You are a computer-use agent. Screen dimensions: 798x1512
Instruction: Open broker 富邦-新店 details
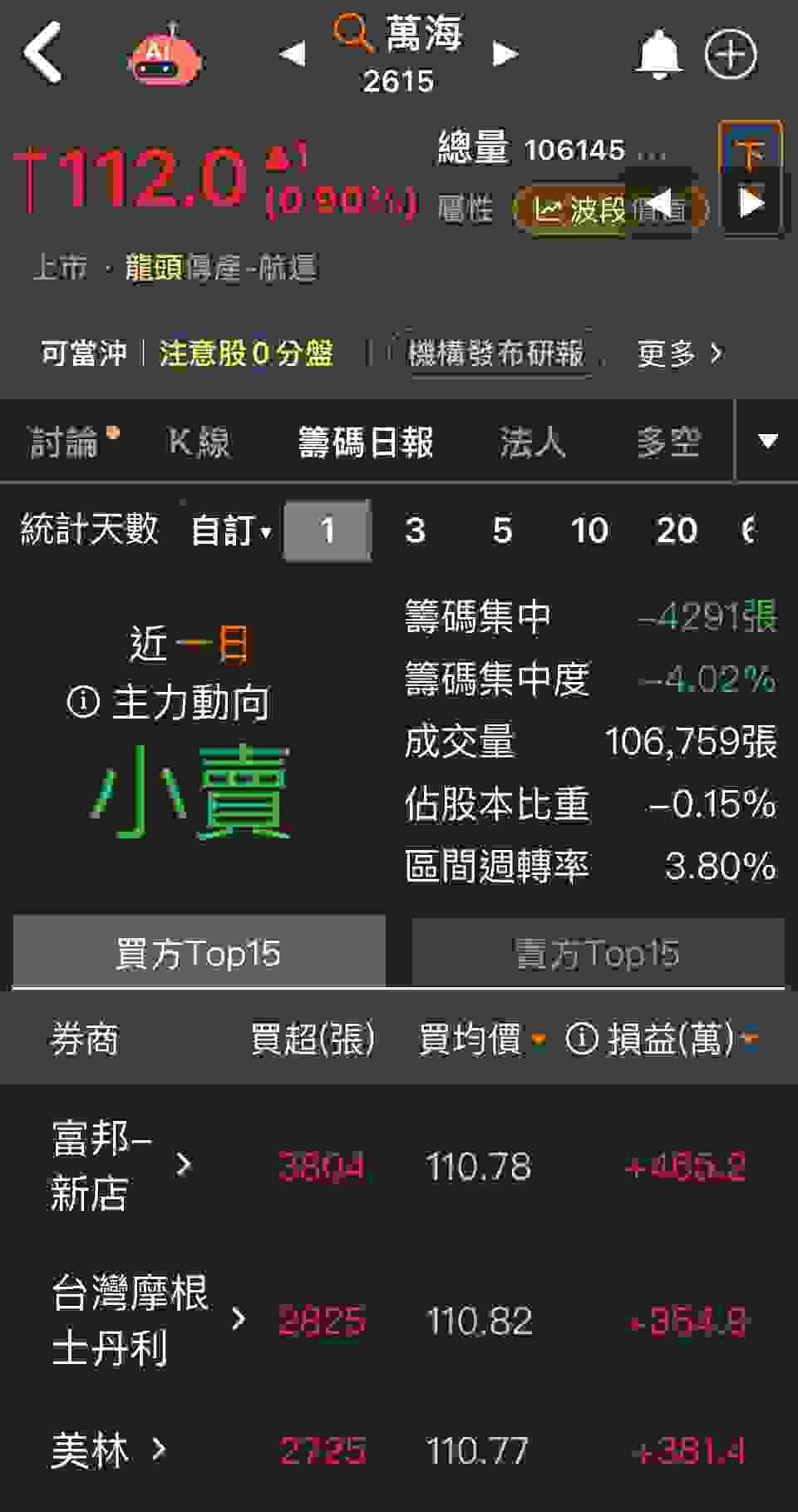tap(121, 1165)
